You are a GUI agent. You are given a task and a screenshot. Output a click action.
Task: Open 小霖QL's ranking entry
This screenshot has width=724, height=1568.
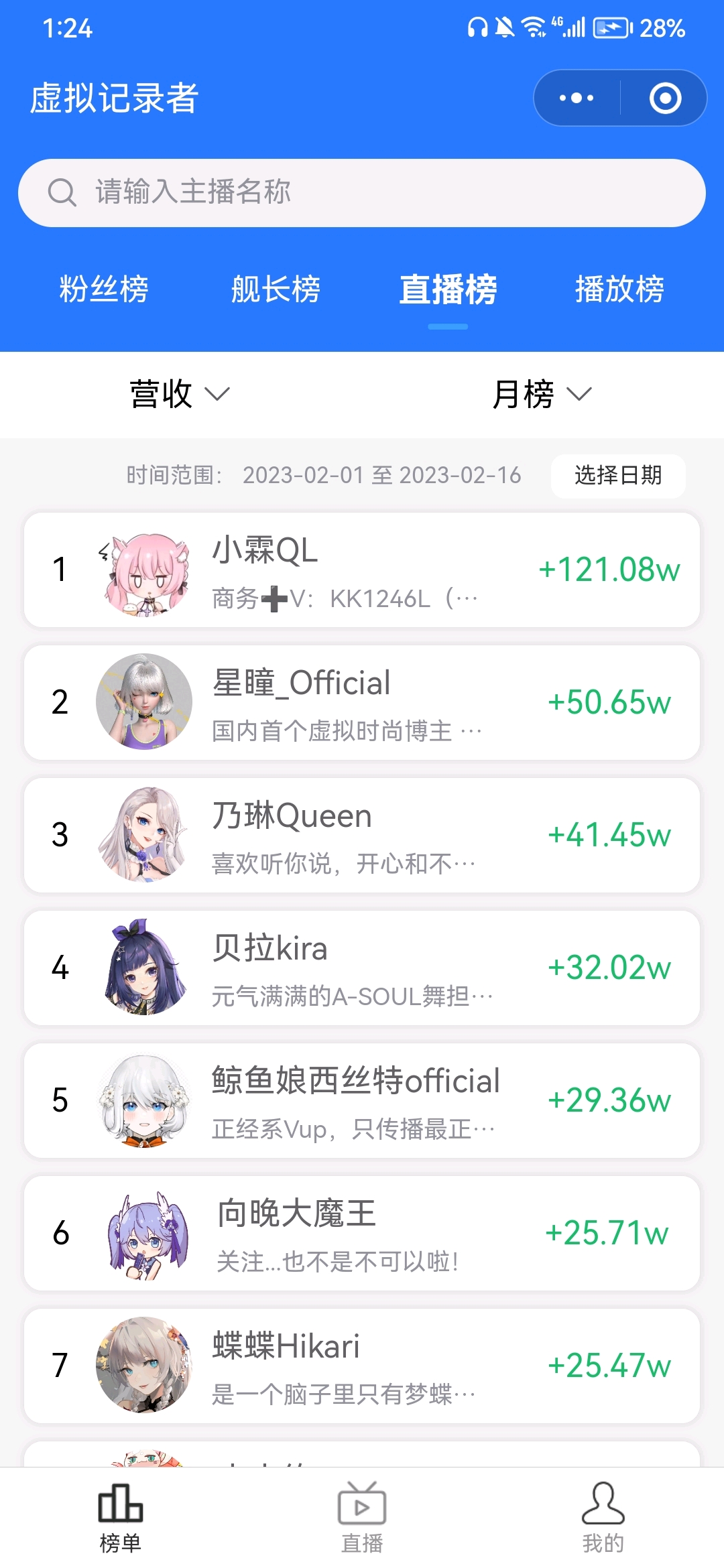point(362,570)
